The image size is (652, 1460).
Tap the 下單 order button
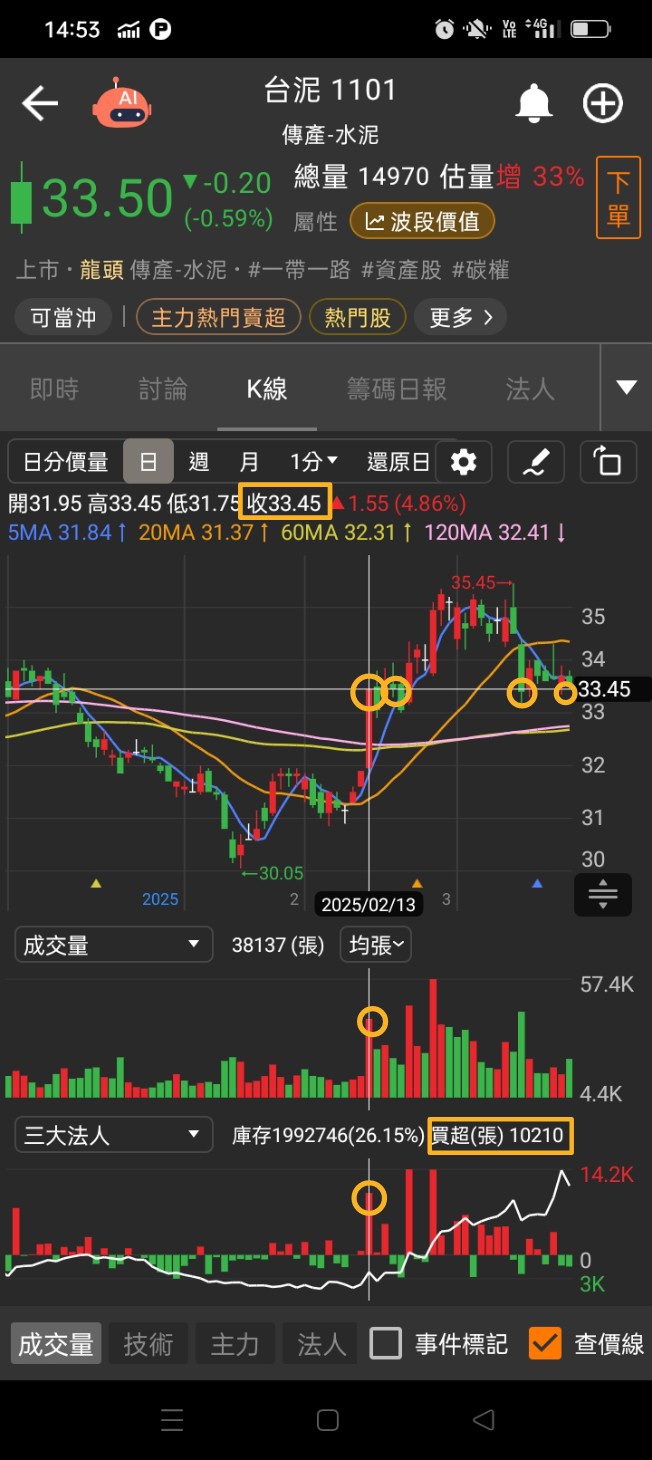coord(618,197)
